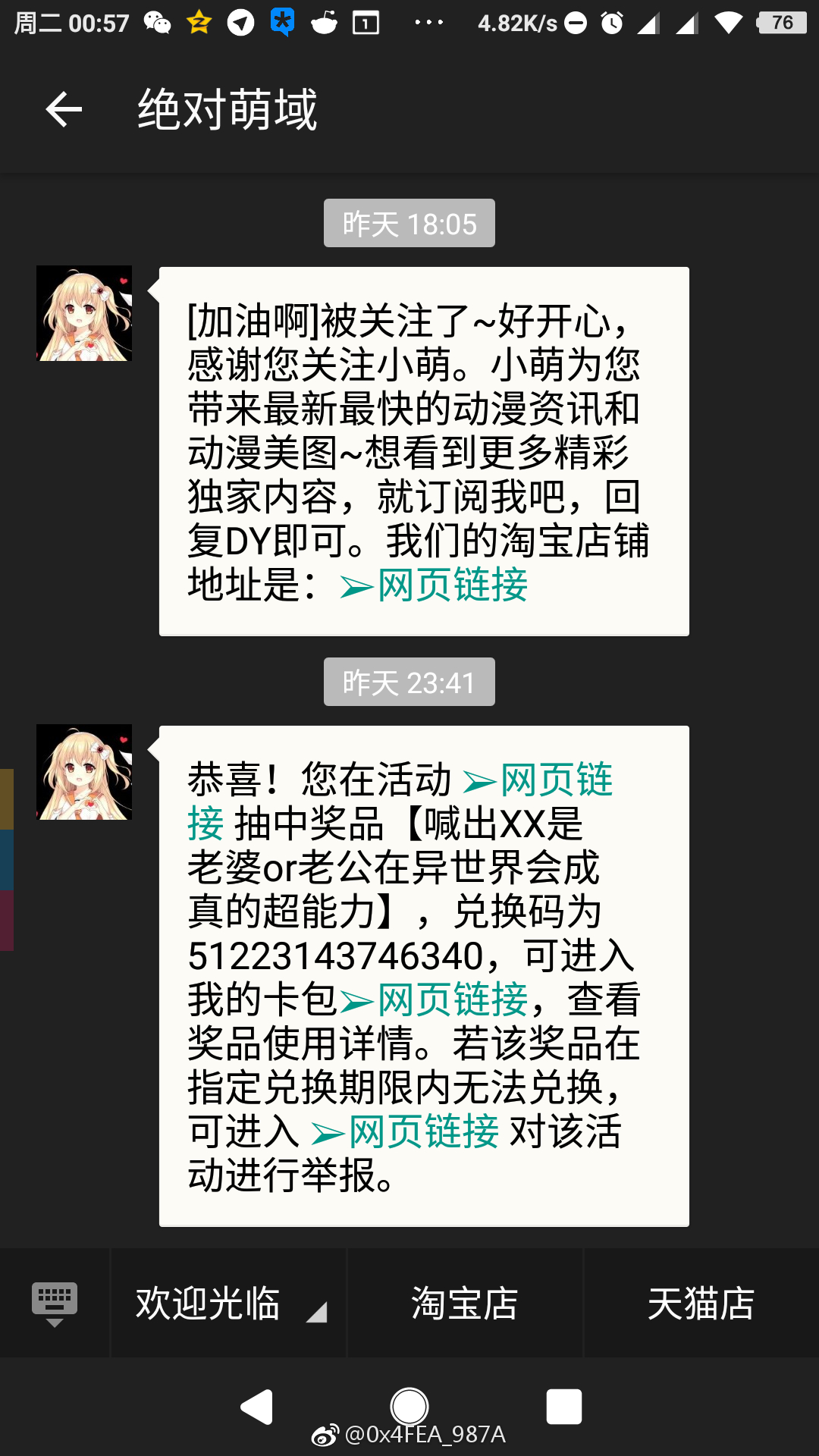Open the 天猫店 menu item

701,1304
